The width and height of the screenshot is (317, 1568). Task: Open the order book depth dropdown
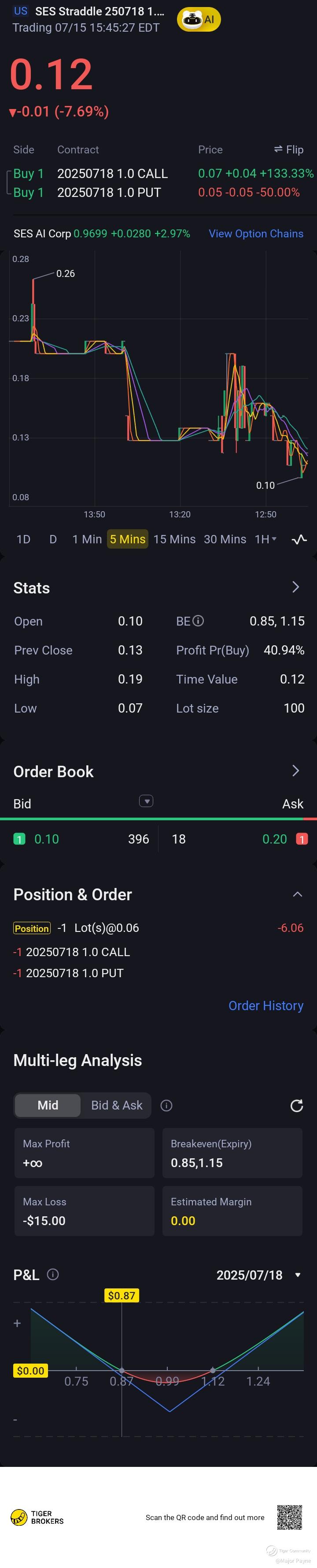(x=146, y=801)
